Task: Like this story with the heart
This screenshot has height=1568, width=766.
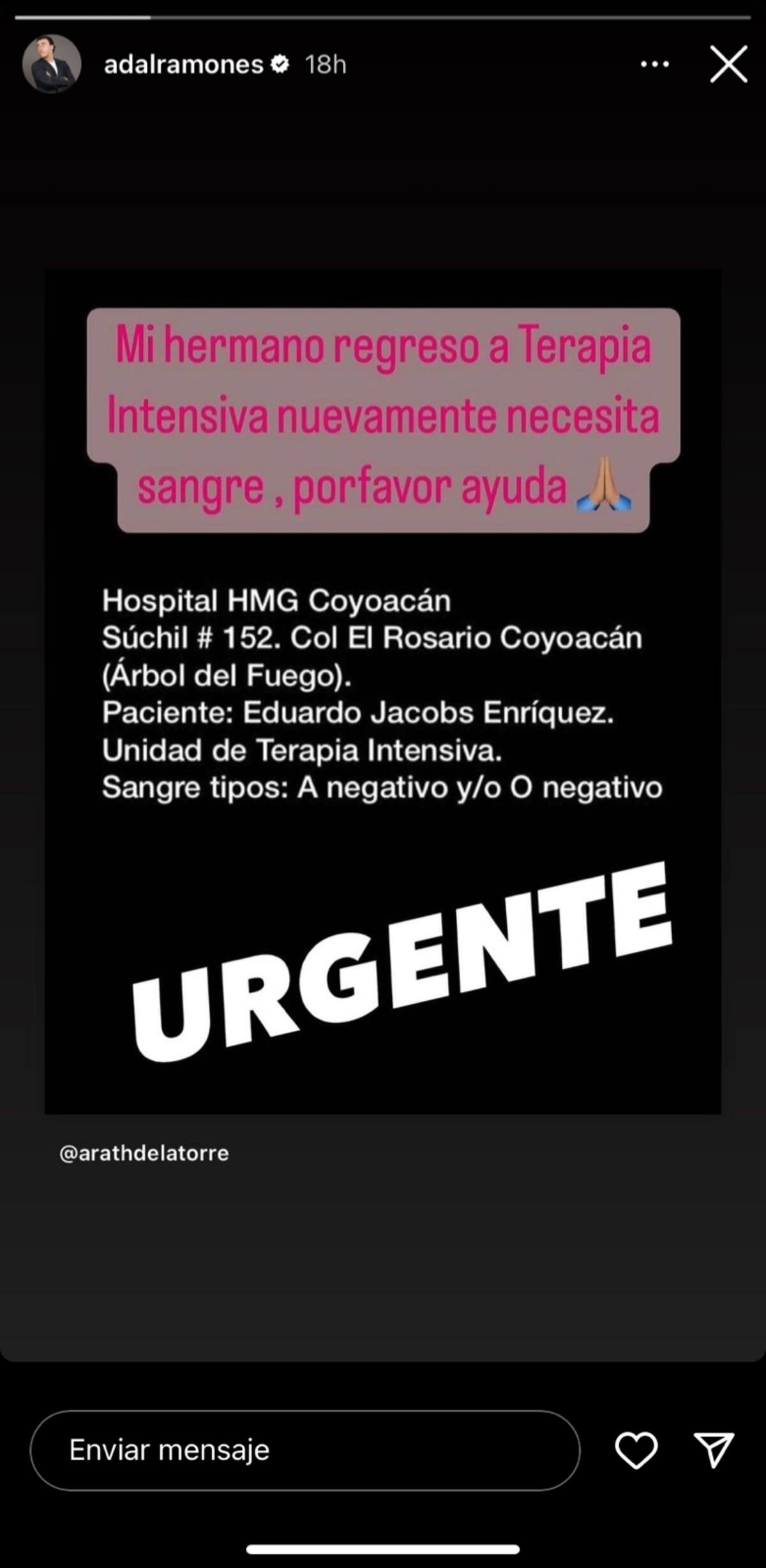Action: (636, 1450)
